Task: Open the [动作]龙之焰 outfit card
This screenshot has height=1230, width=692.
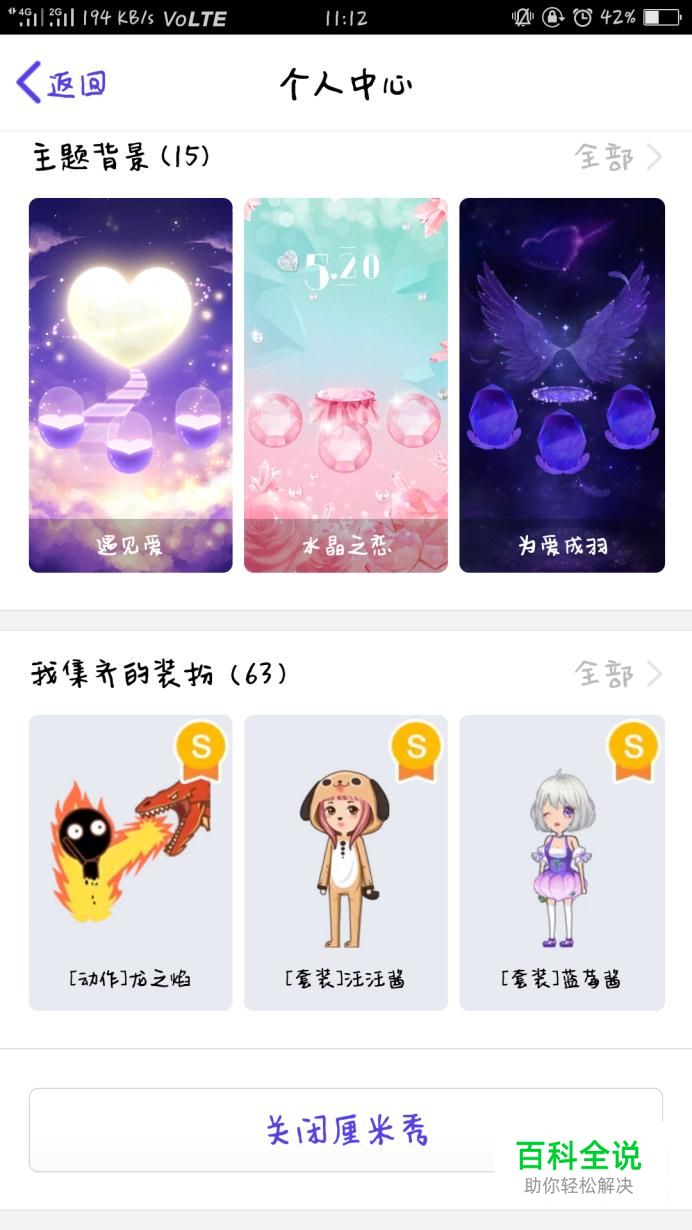Action: pyautogui.click(x=131, y=862)
